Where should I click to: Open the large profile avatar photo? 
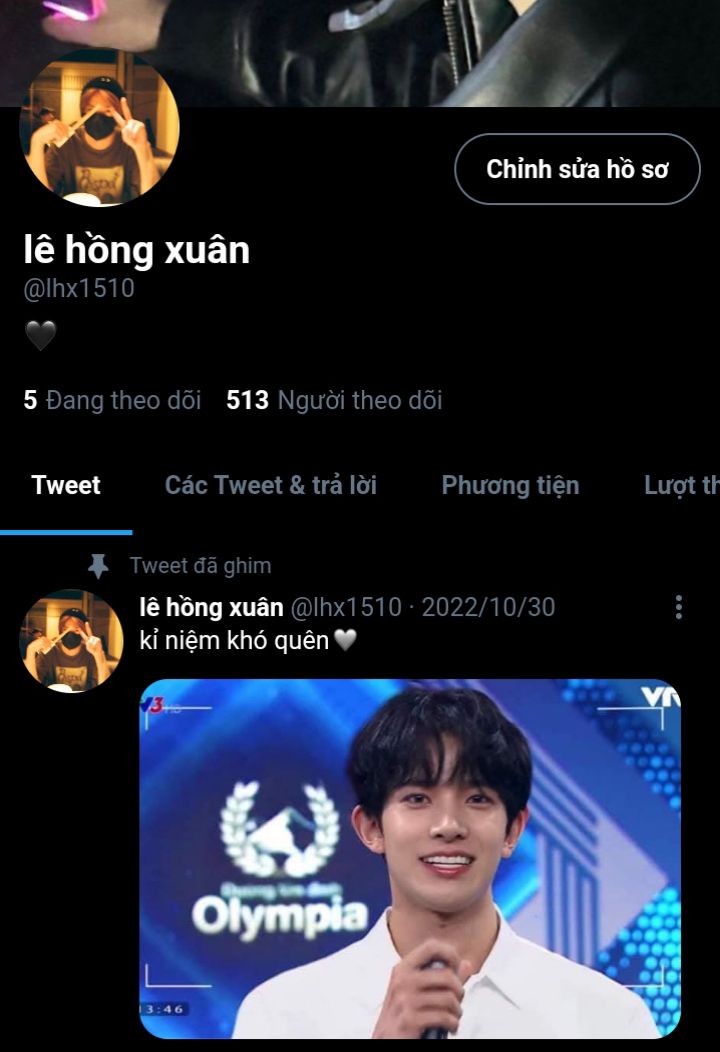(99, 127)
